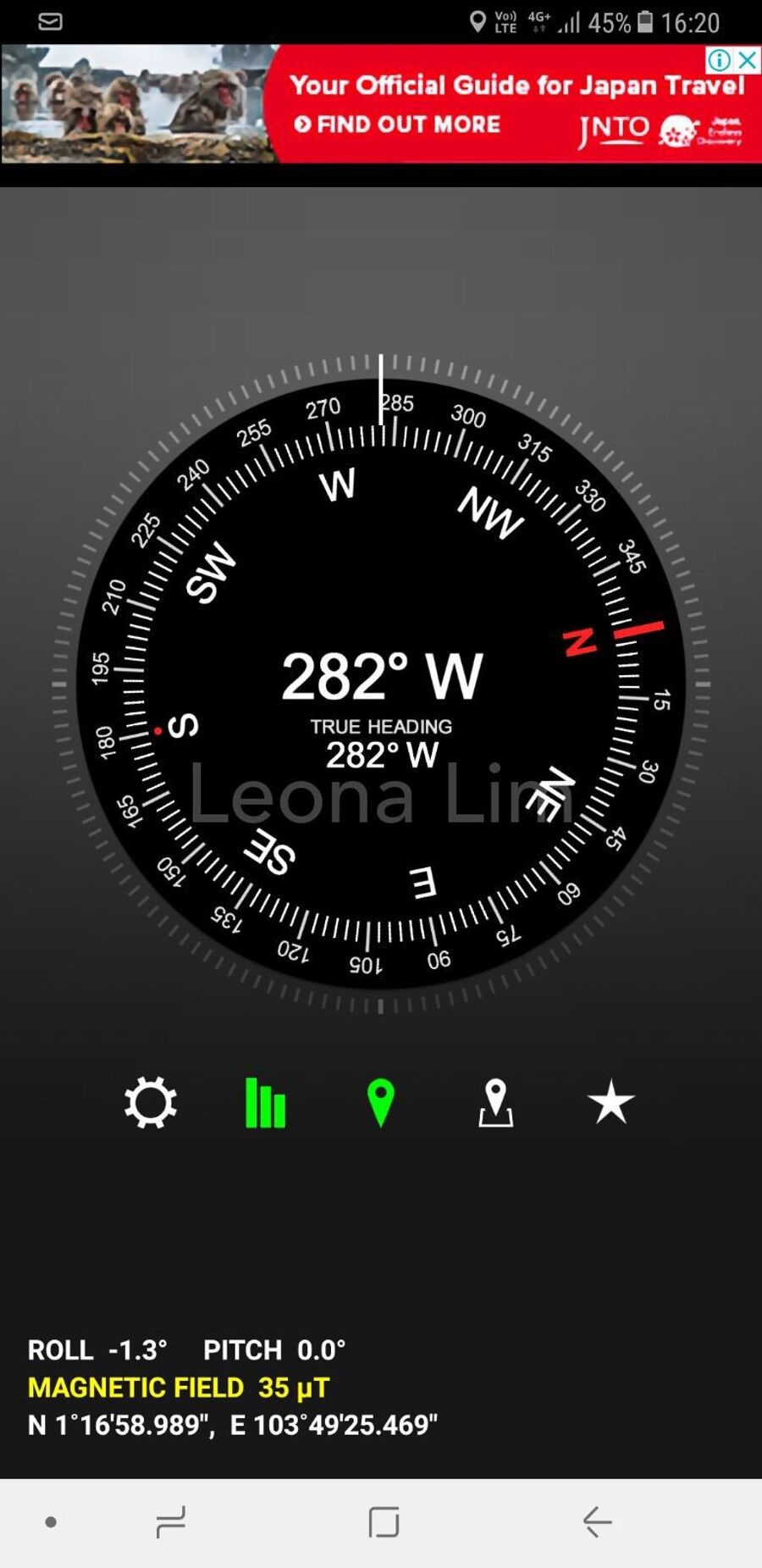Screen dimensions: 762x1568
Task: Toggle the green location pin
Action: click(x=380, y=1103)
